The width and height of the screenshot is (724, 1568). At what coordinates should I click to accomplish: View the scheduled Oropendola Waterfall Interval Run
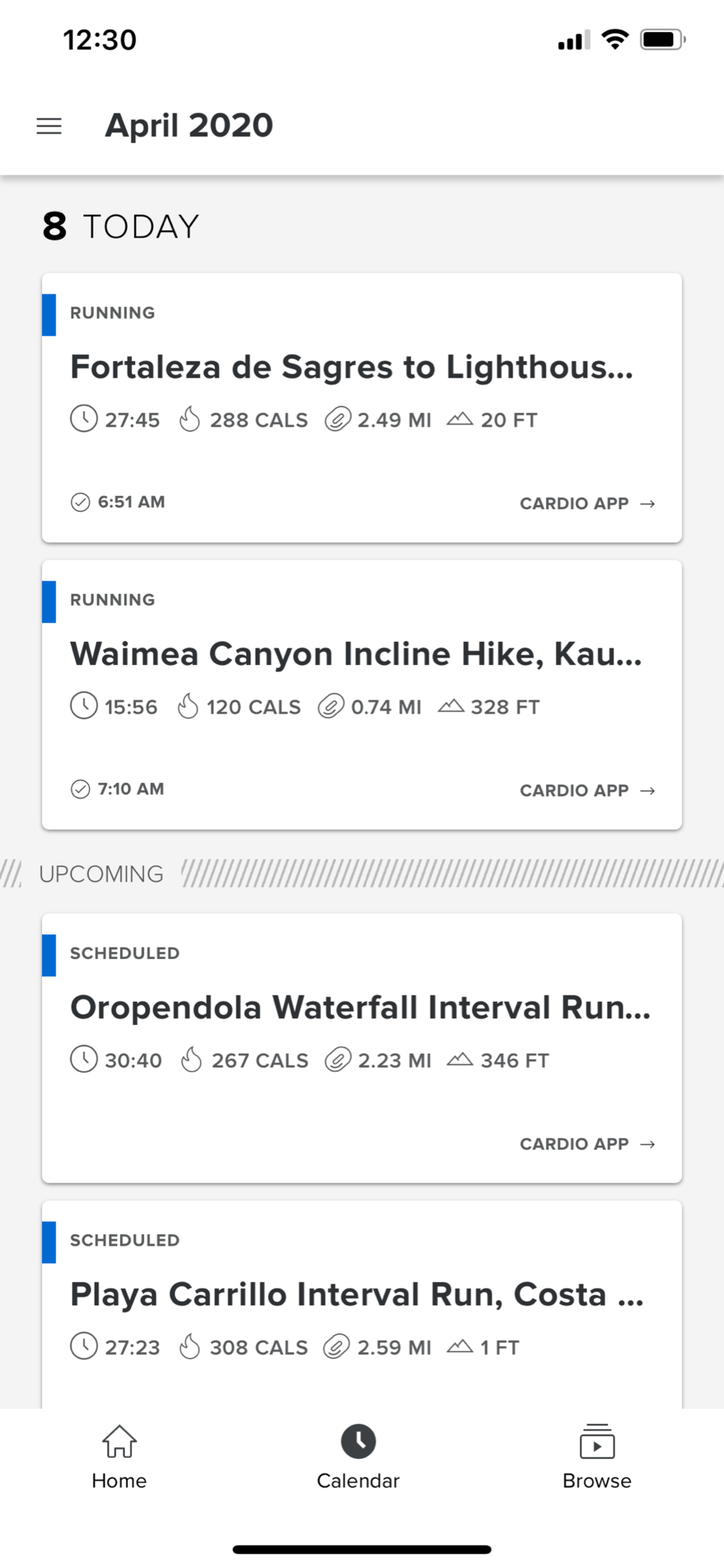tap(362, 1048)
